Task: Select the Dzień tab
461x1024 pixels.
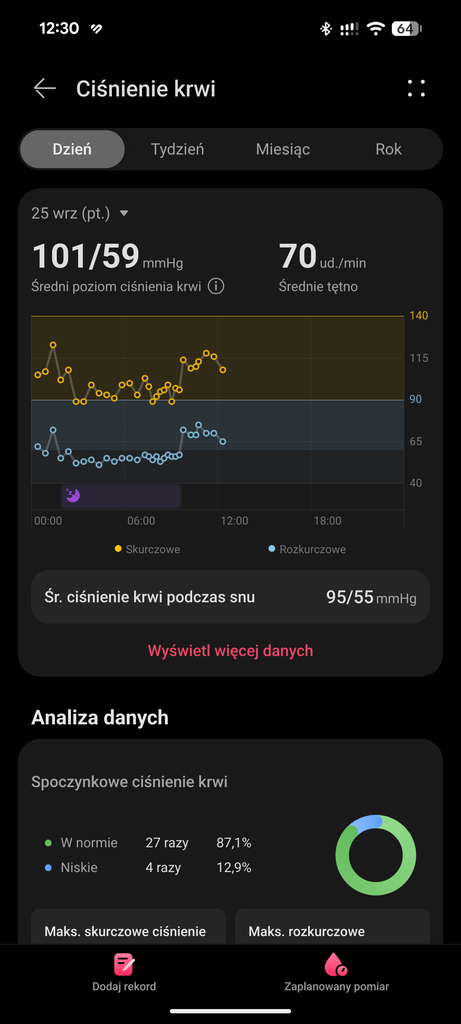Action: click(x=72, y=149)
